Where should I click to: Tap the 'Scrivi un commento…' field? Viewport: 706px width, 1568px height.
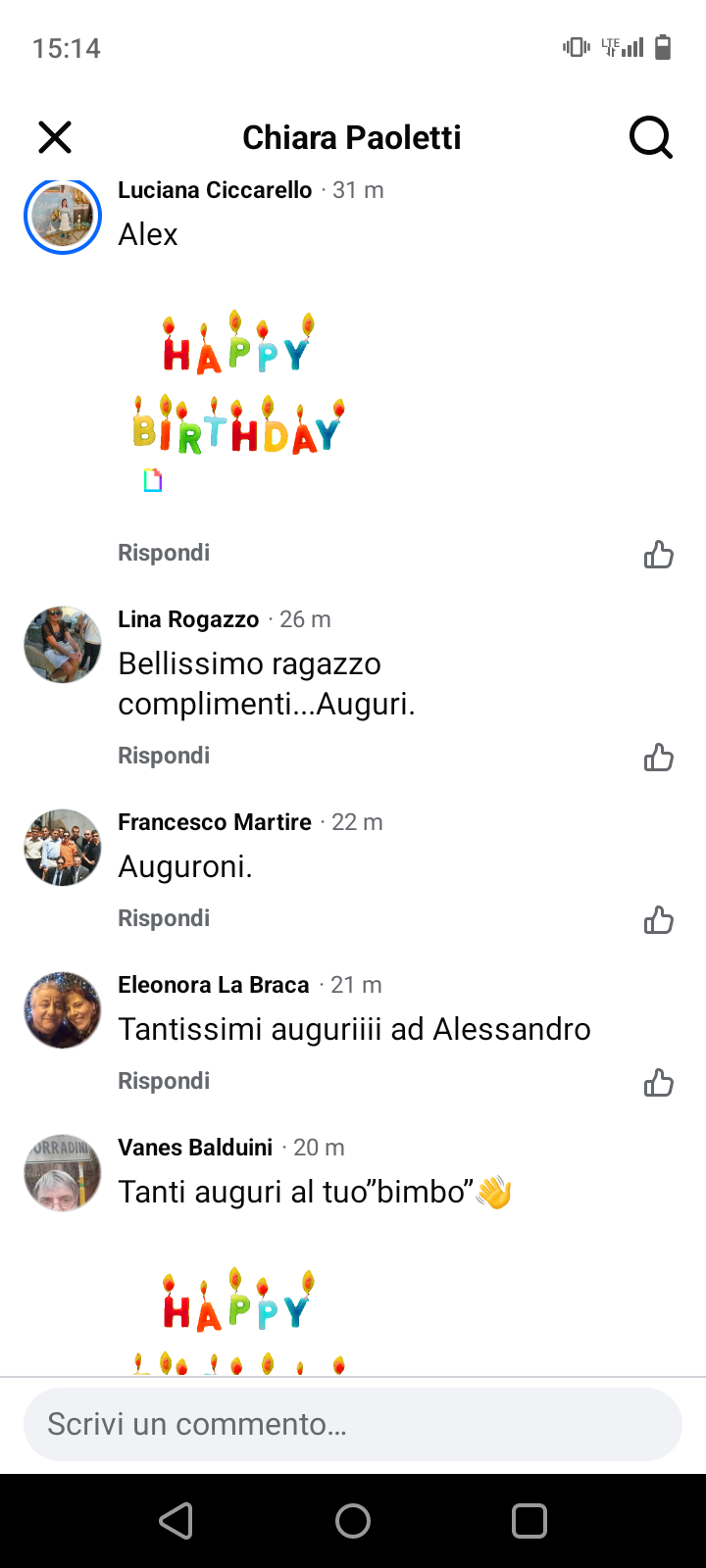(352, 1424)
